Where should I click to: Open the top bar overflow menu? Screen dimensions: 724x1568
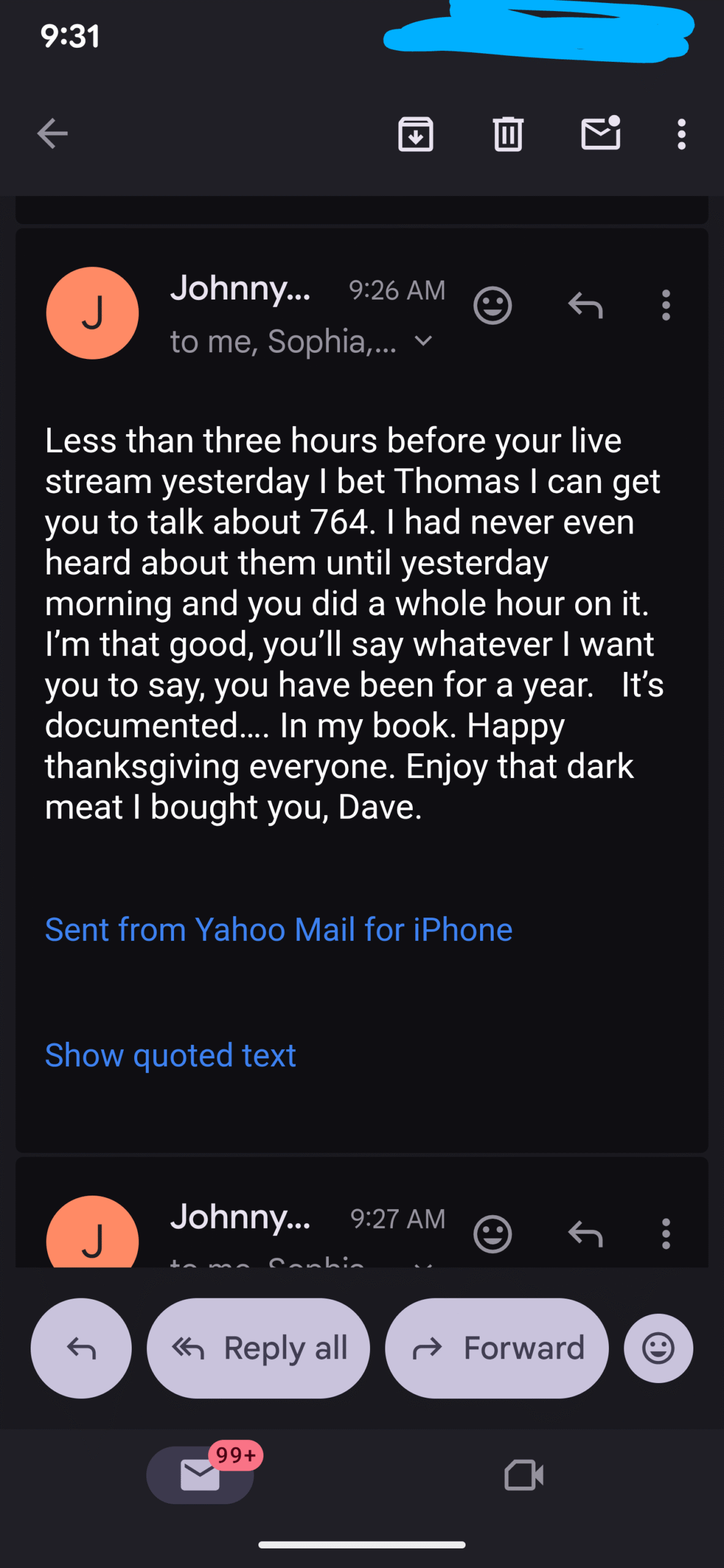click(x=681, y=134)
